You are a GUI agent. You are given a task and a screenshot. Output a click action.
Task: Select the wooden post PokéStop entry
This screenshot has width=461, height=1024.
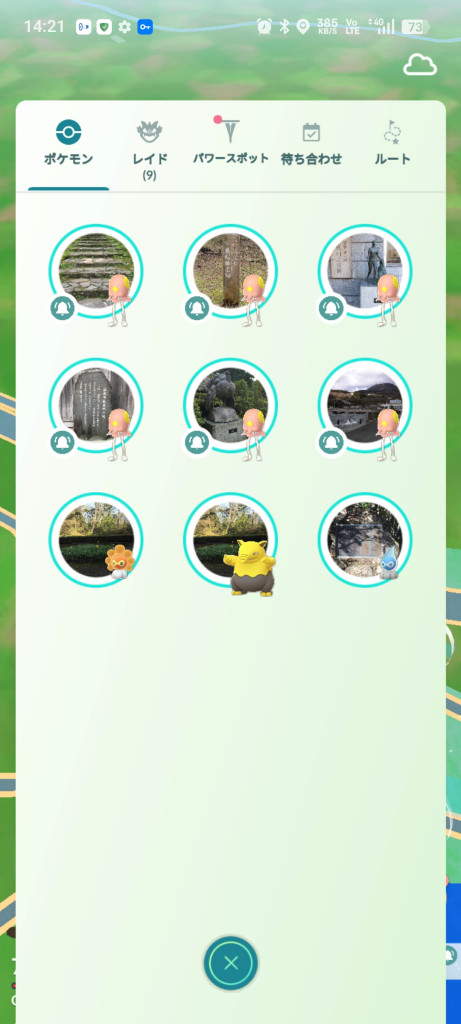tap(230, 272)
